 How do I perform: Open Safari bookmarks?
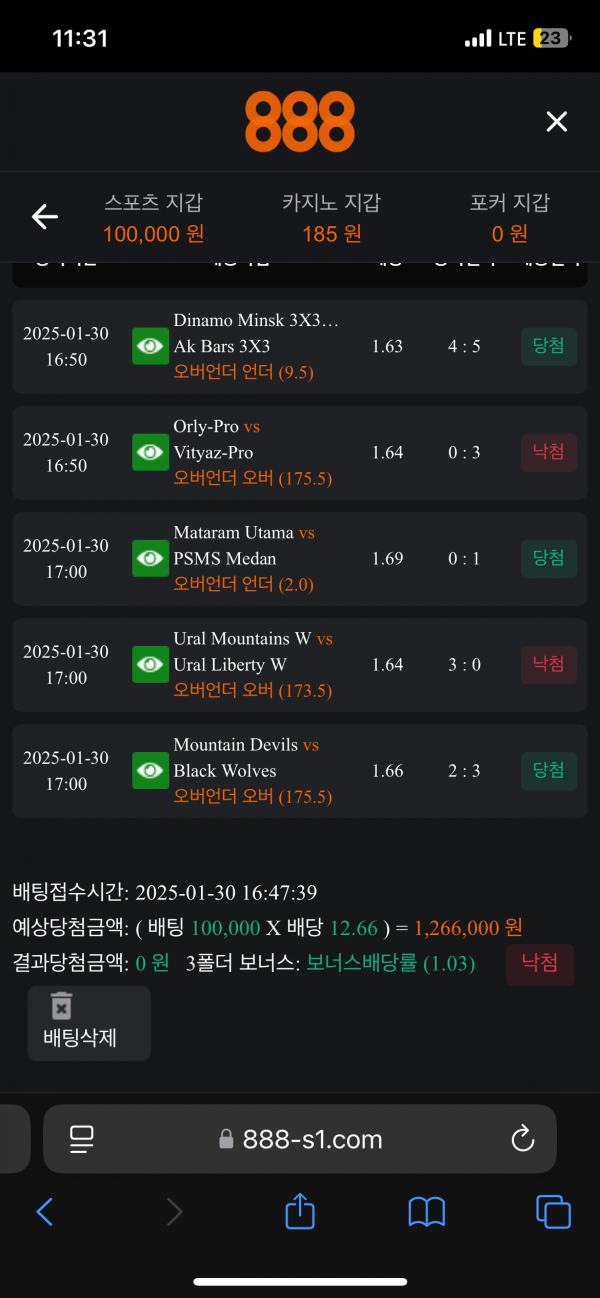(427, 1212)
